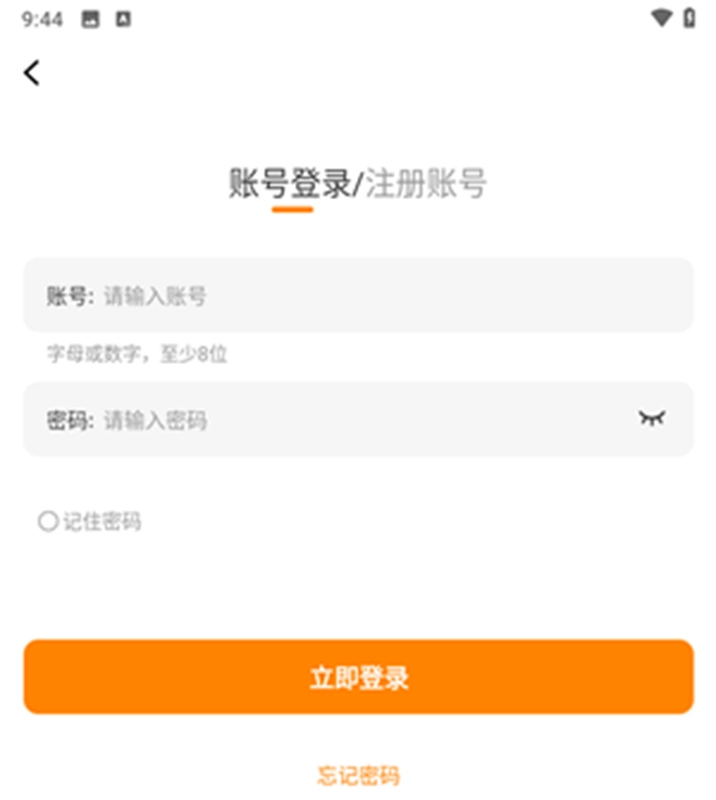Tap the orange 立即登录 button

point(358,677)
